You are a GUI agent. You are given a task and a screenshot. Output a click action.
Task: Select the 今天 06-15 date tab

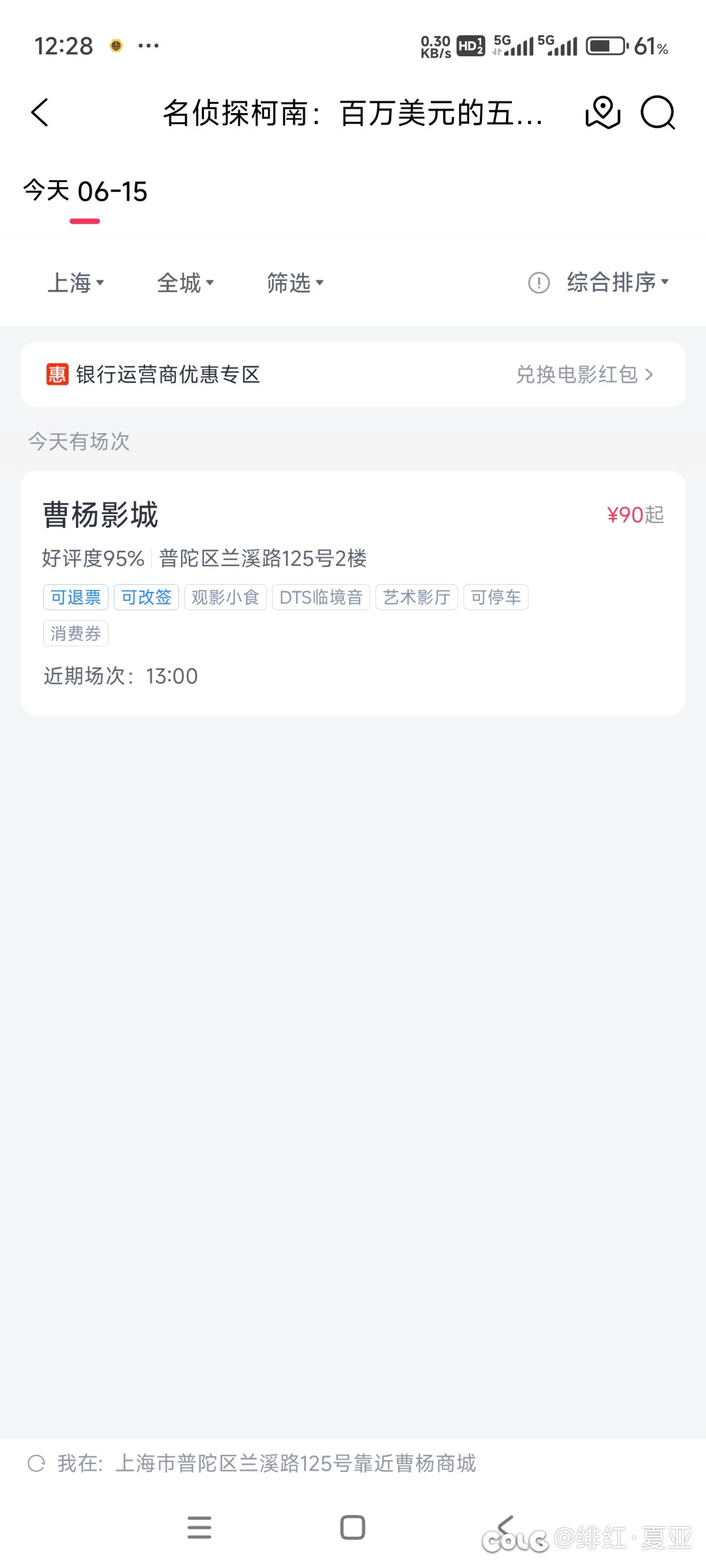(x=85, y=192)
